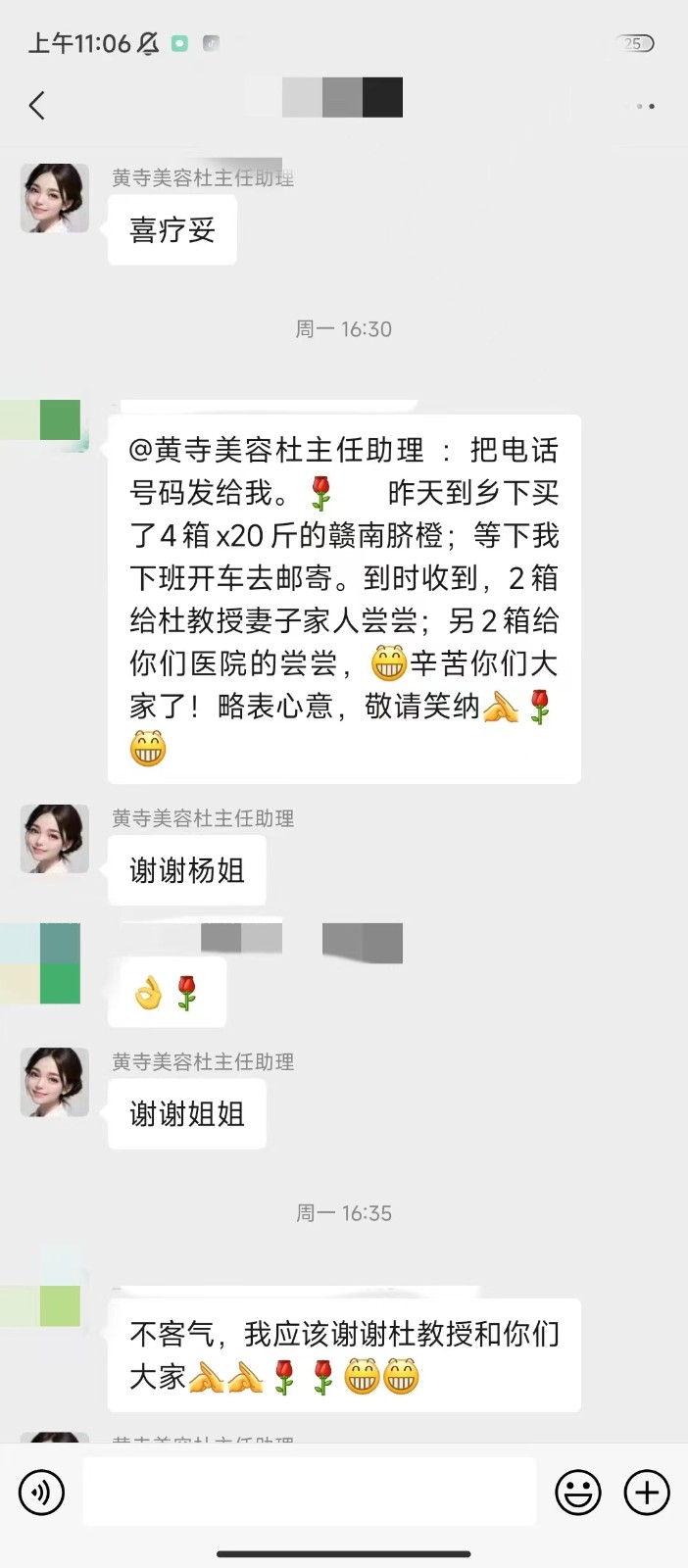Switch to voice message input
The image size is (688, 1568).
(x=41, y=1493)
